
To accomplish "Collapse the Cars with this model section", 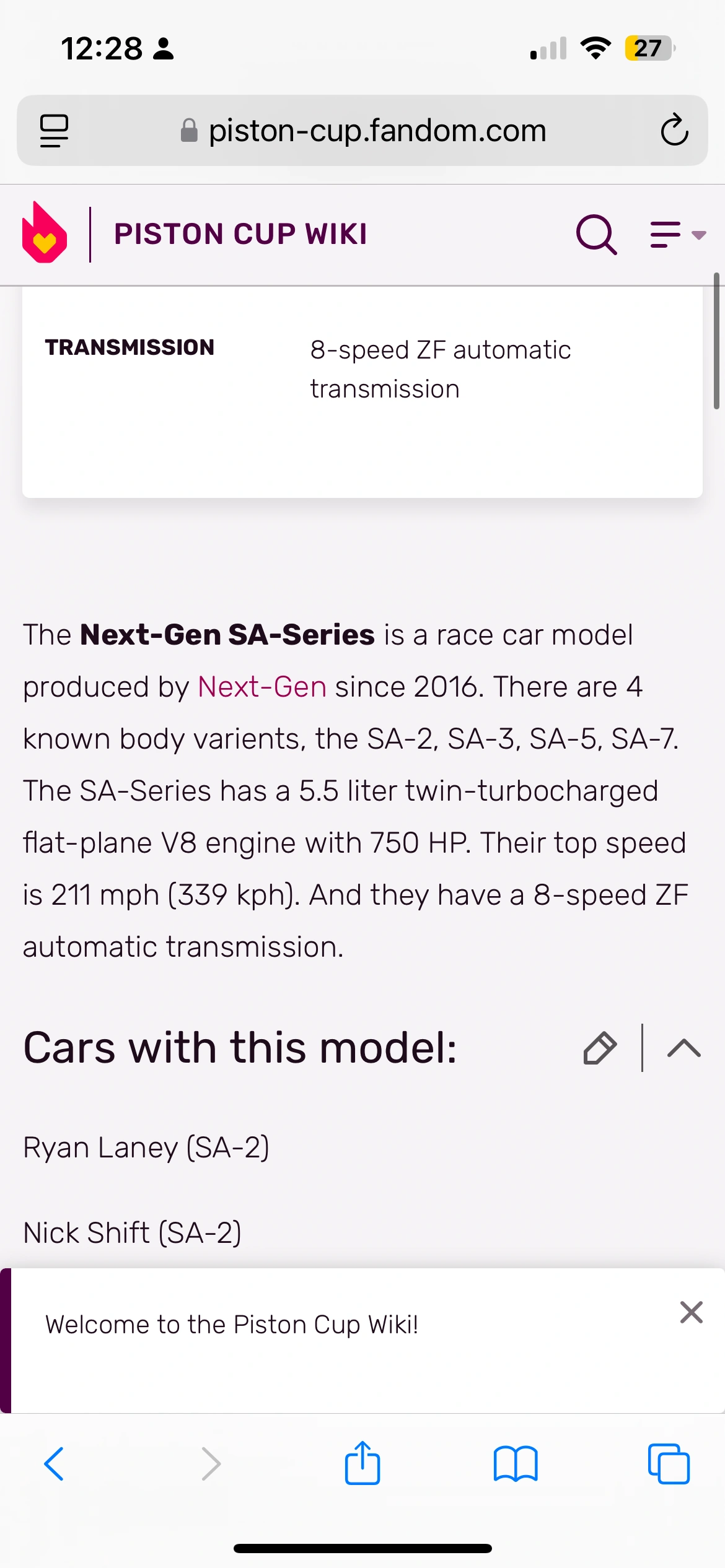I will [x=684, y=1048].
